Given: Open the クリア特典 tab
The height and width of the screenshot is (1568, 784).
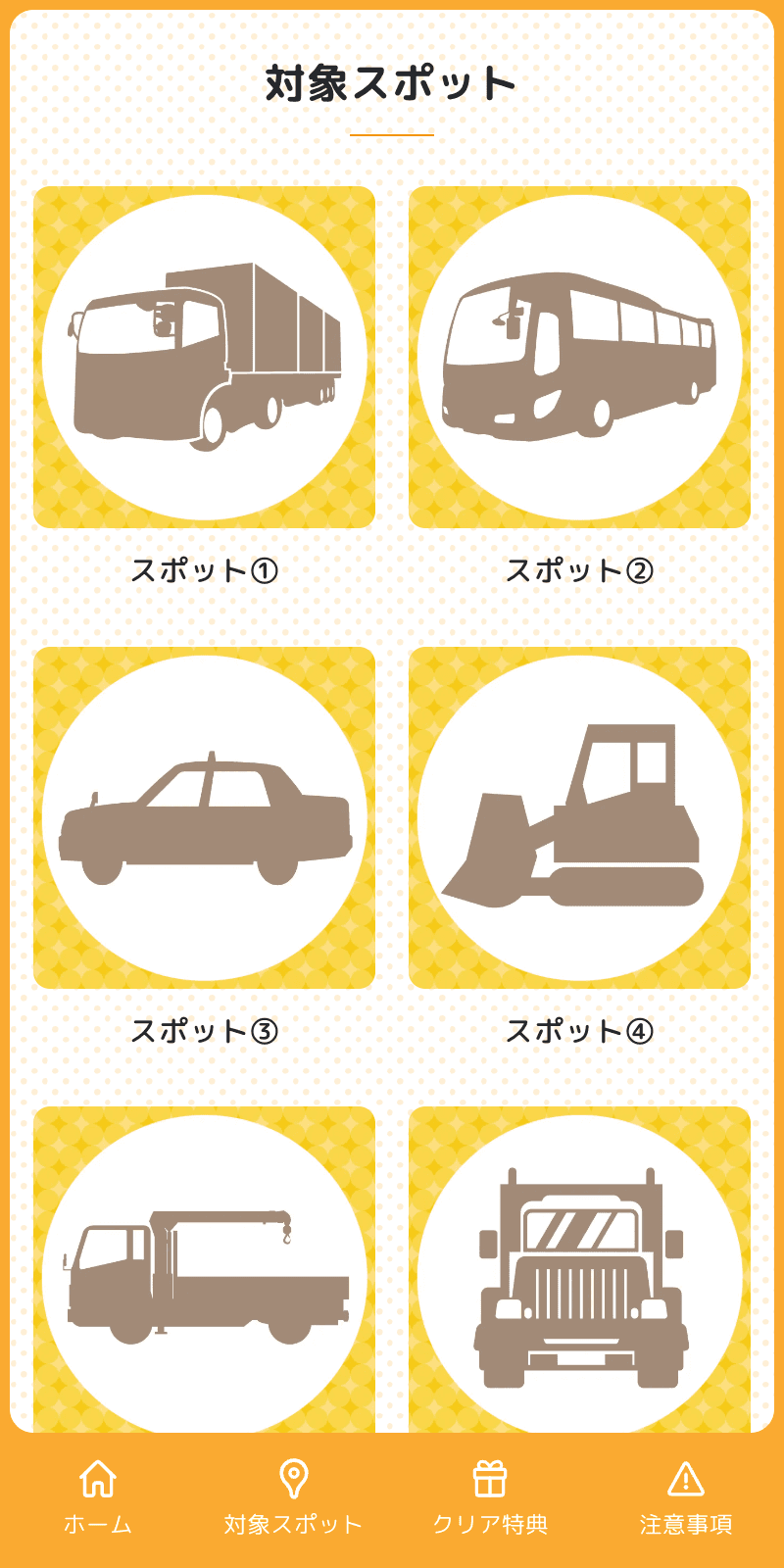Looking at the screenshot, I should click(x=490, y=1497).
